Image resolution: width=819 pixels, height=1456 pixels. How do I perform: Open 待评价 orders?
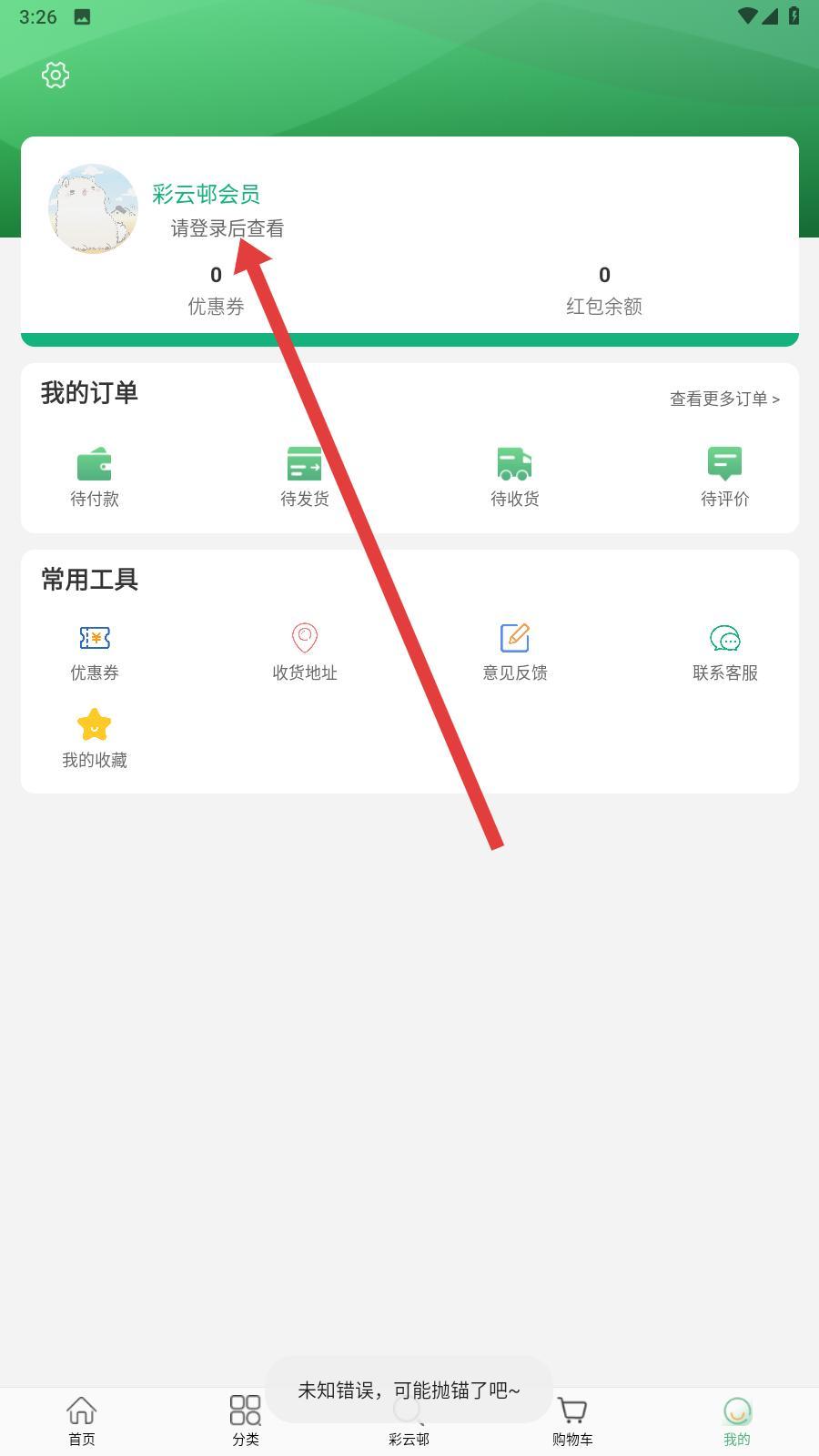pos(724,476)
